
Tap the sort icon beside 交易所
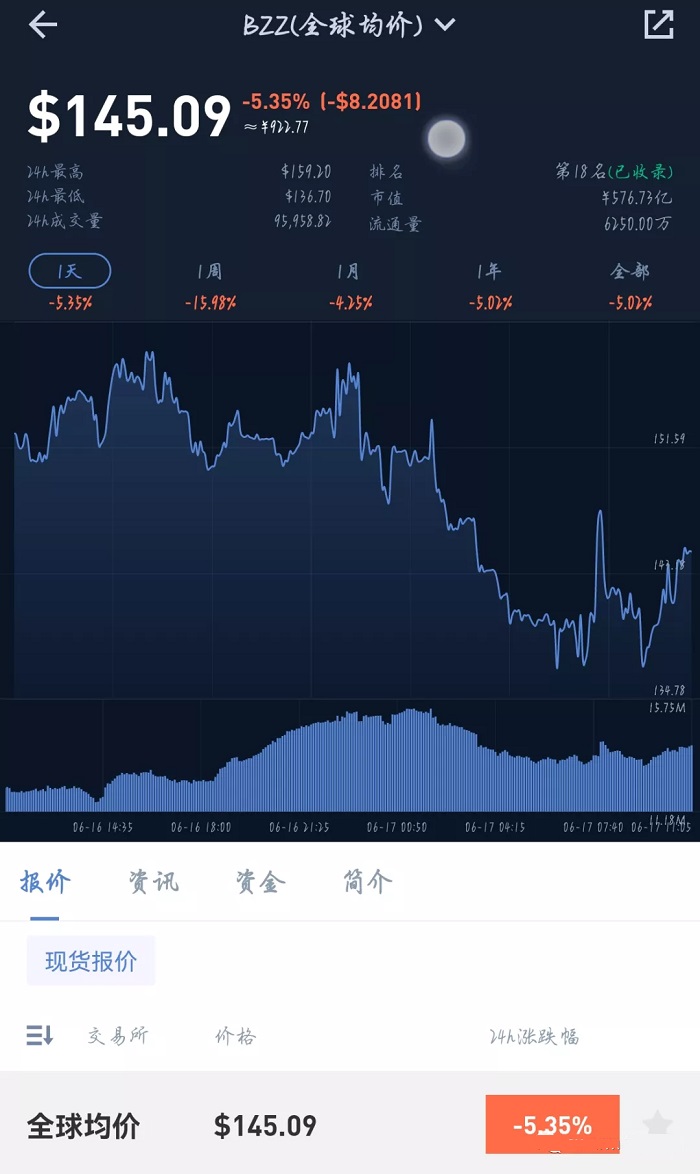[x=39, y=1036]
